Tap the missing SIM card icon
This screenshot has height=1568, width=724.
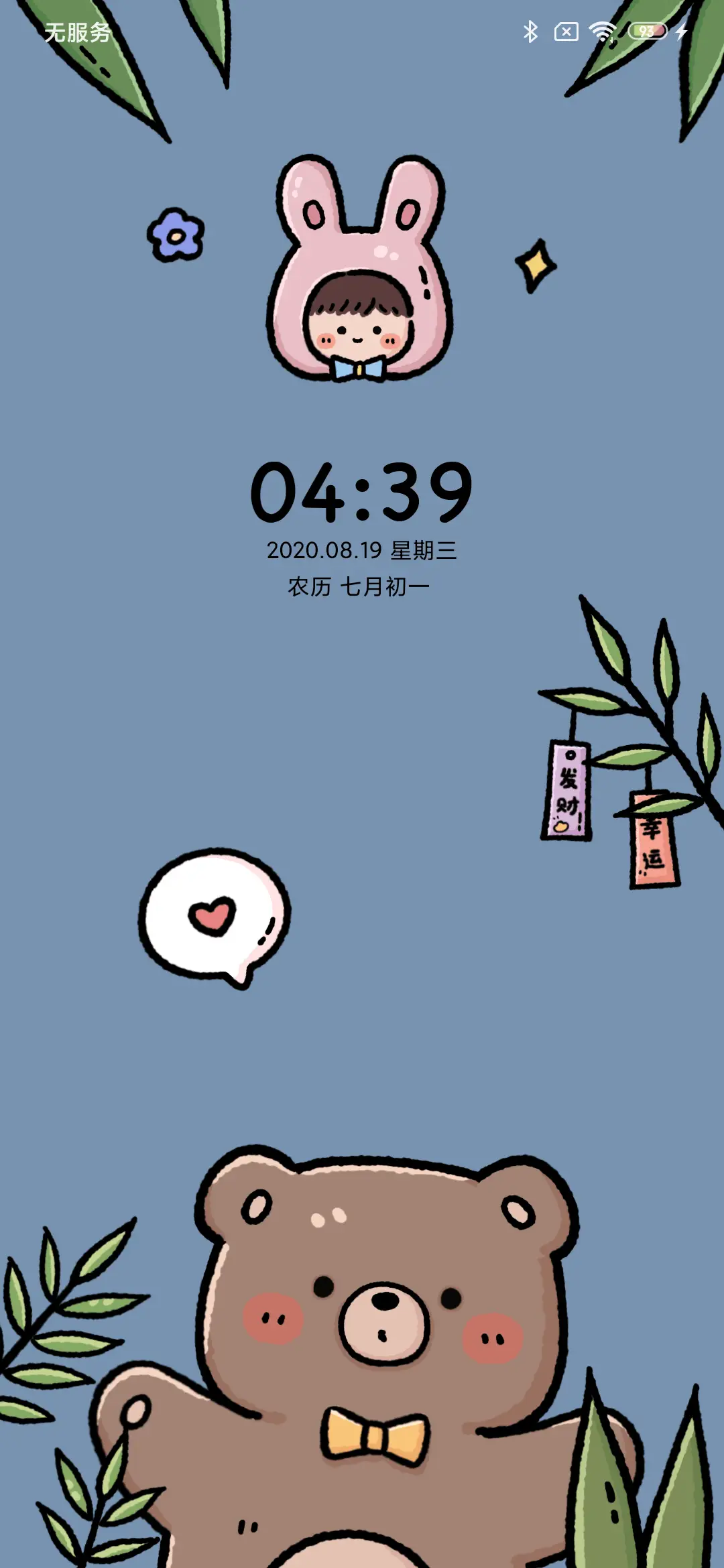pyautogui.click(x=565, y=30)
